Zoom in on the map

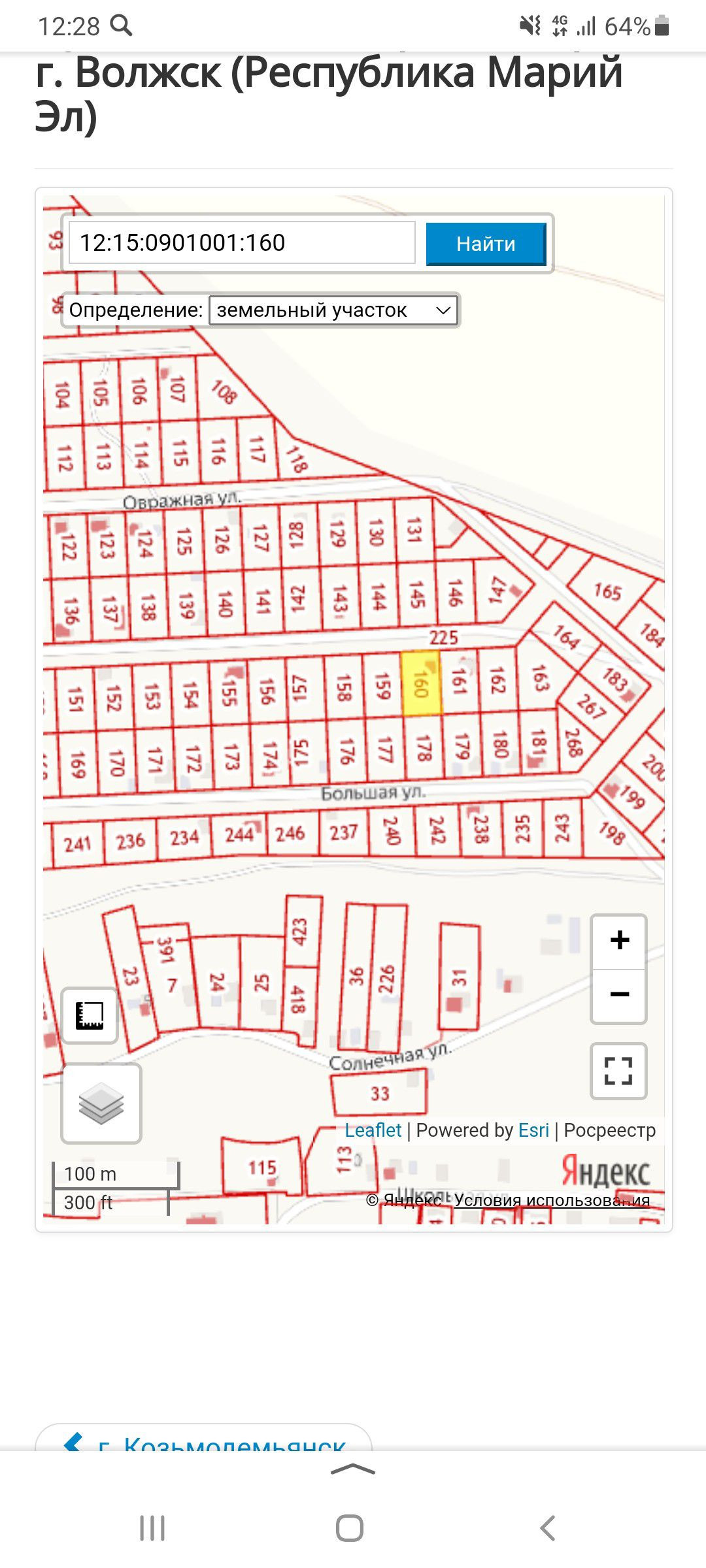pyautogui.click(x=618, y=941)
